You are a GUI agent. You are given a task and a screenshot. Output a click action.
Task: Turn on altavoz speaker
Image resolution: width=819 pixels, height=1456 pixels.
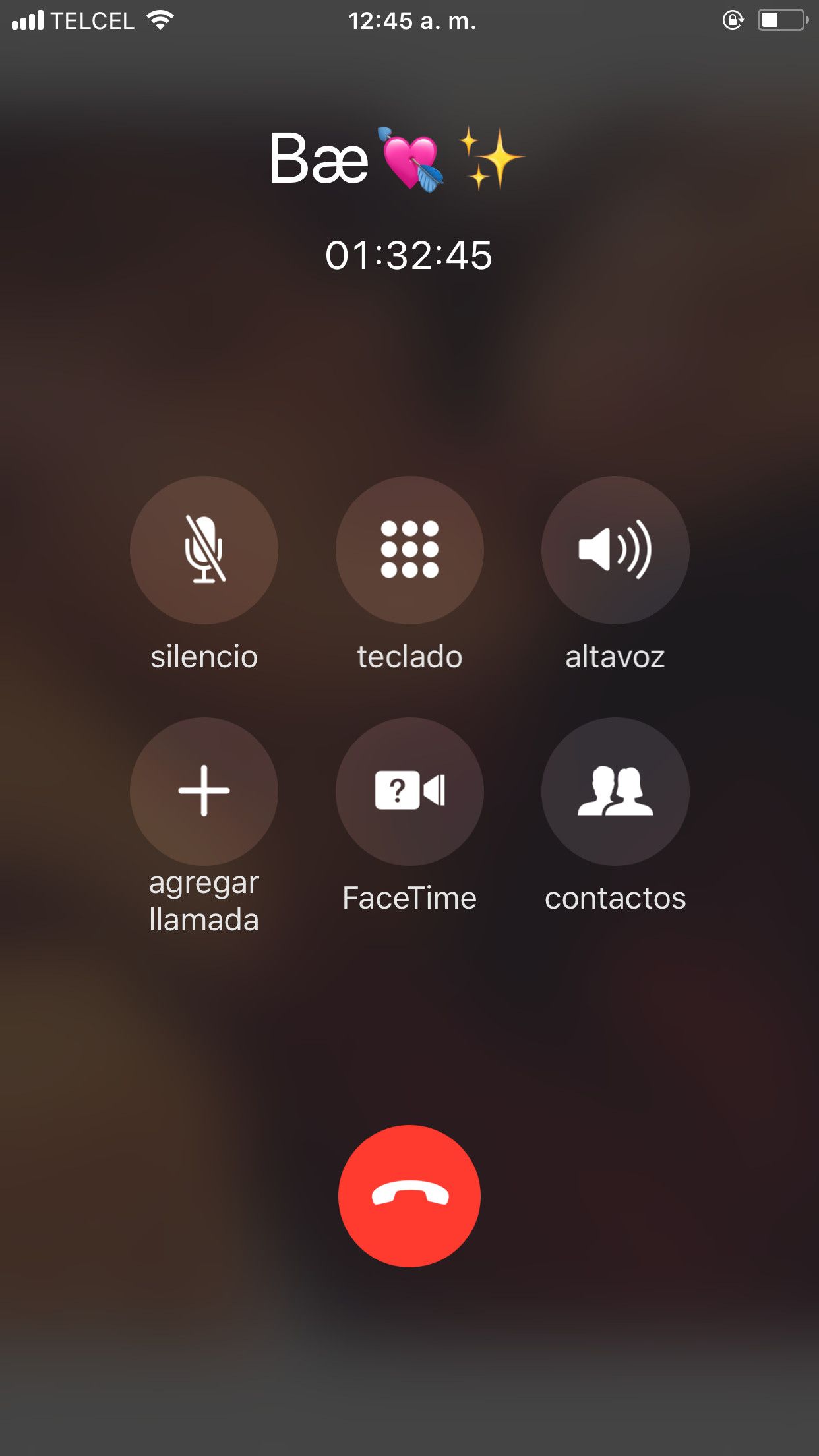tap(615, 550)
